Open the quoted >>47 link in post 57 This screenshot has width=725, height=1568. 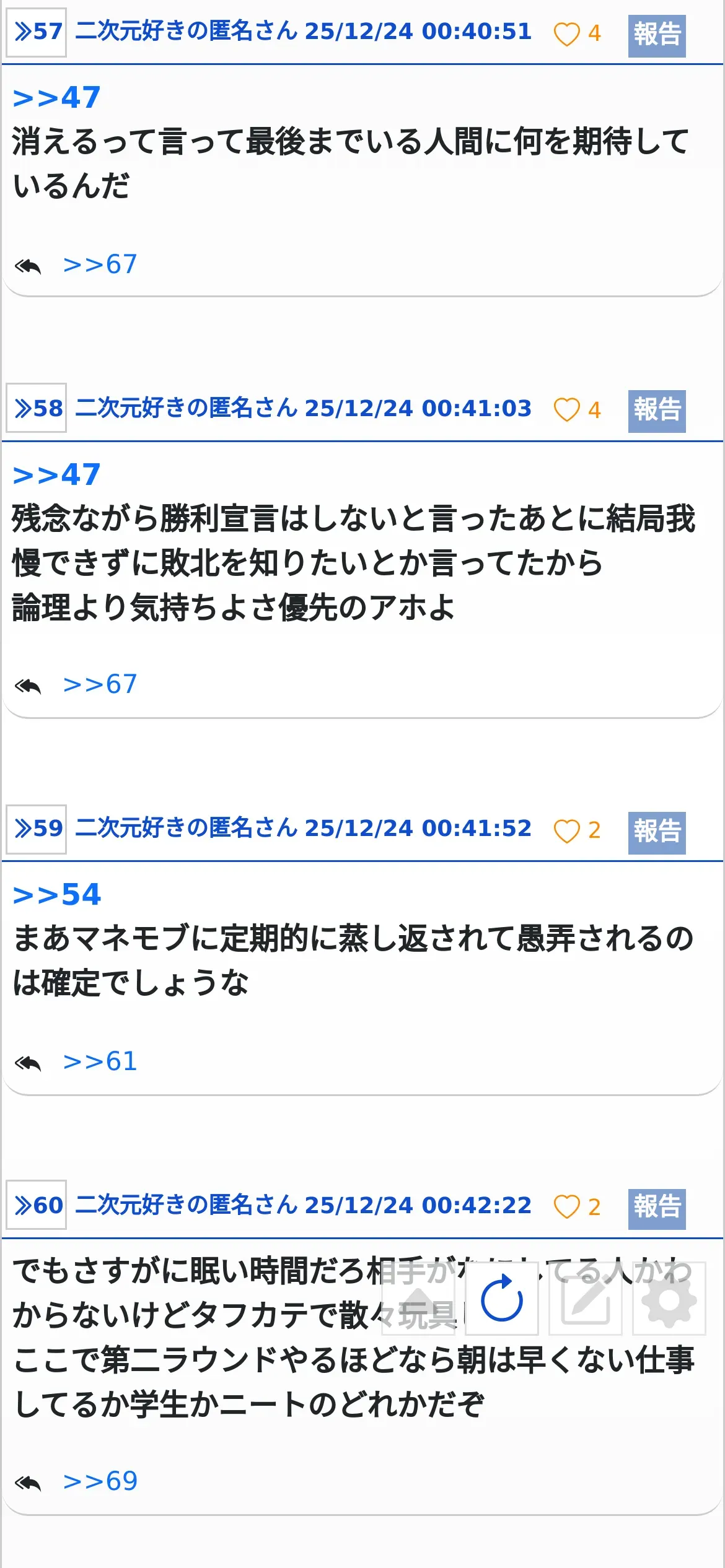click(x=56, y=97)
